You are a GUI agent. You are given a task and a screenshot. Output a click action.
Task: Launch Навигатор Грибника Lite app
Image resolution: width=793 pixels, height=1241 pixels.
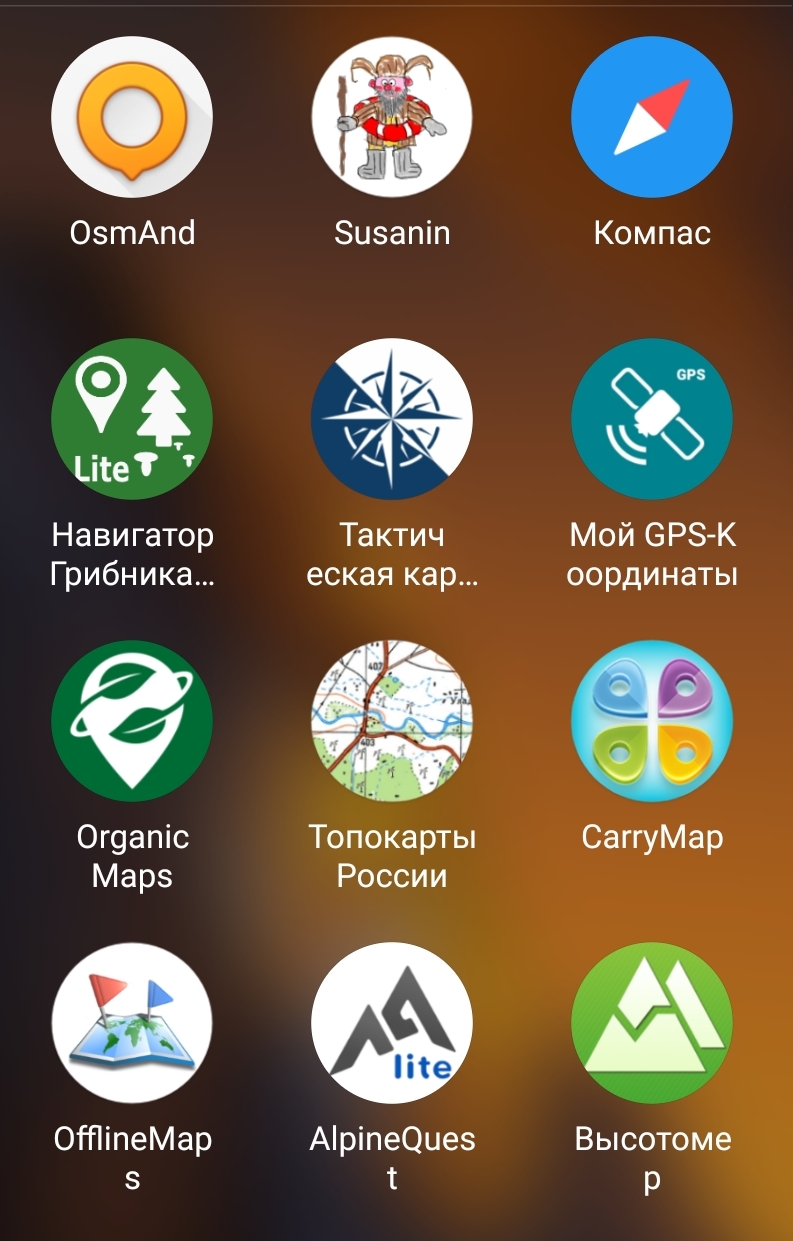pyautogui.click(x=132, y=419)
